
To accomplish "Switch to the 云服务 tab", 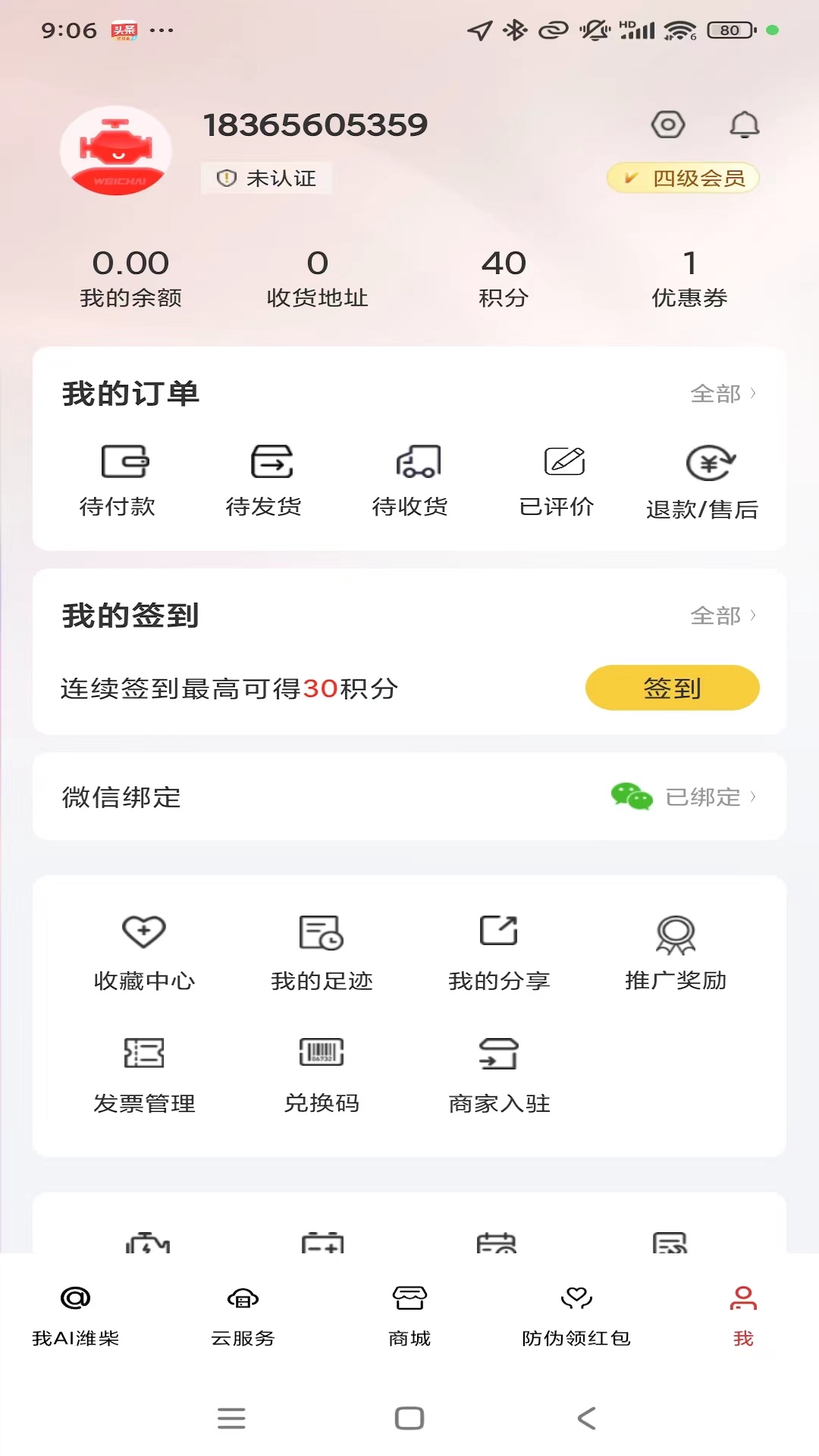I will (243, 1316).
